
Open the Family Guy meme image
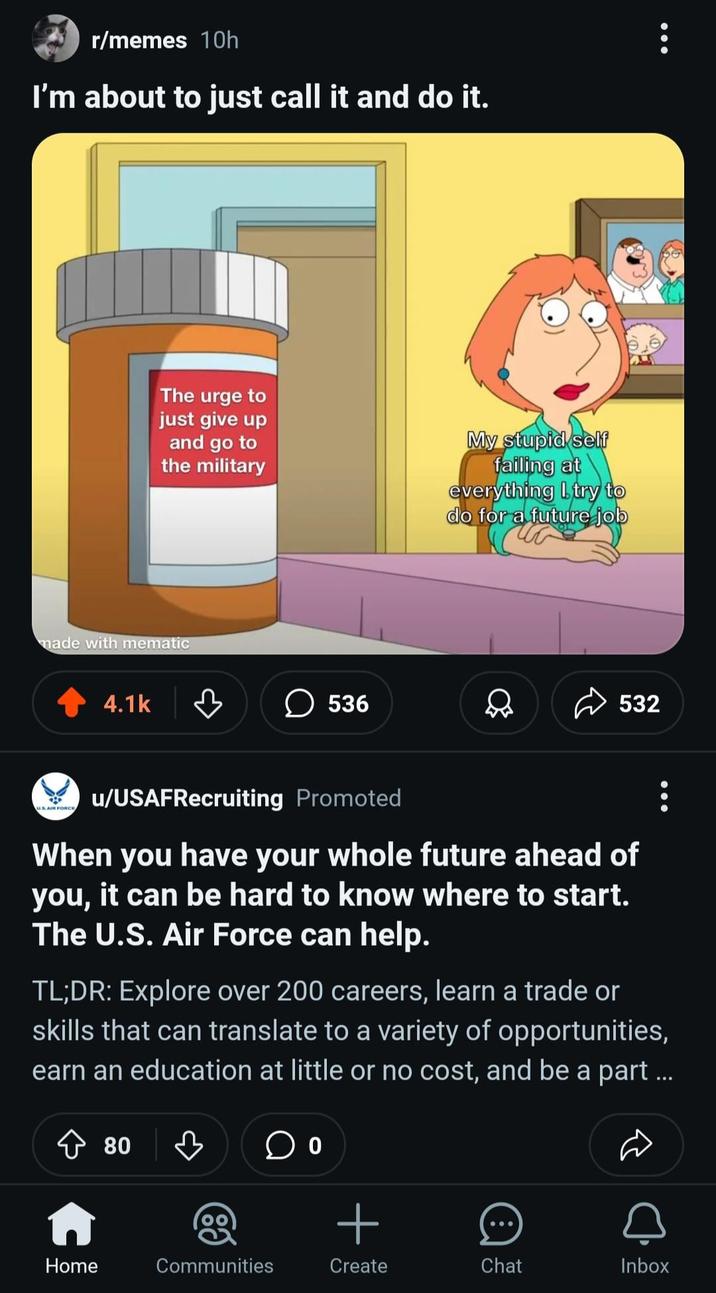pyautogui.click(x=358, y=393)
